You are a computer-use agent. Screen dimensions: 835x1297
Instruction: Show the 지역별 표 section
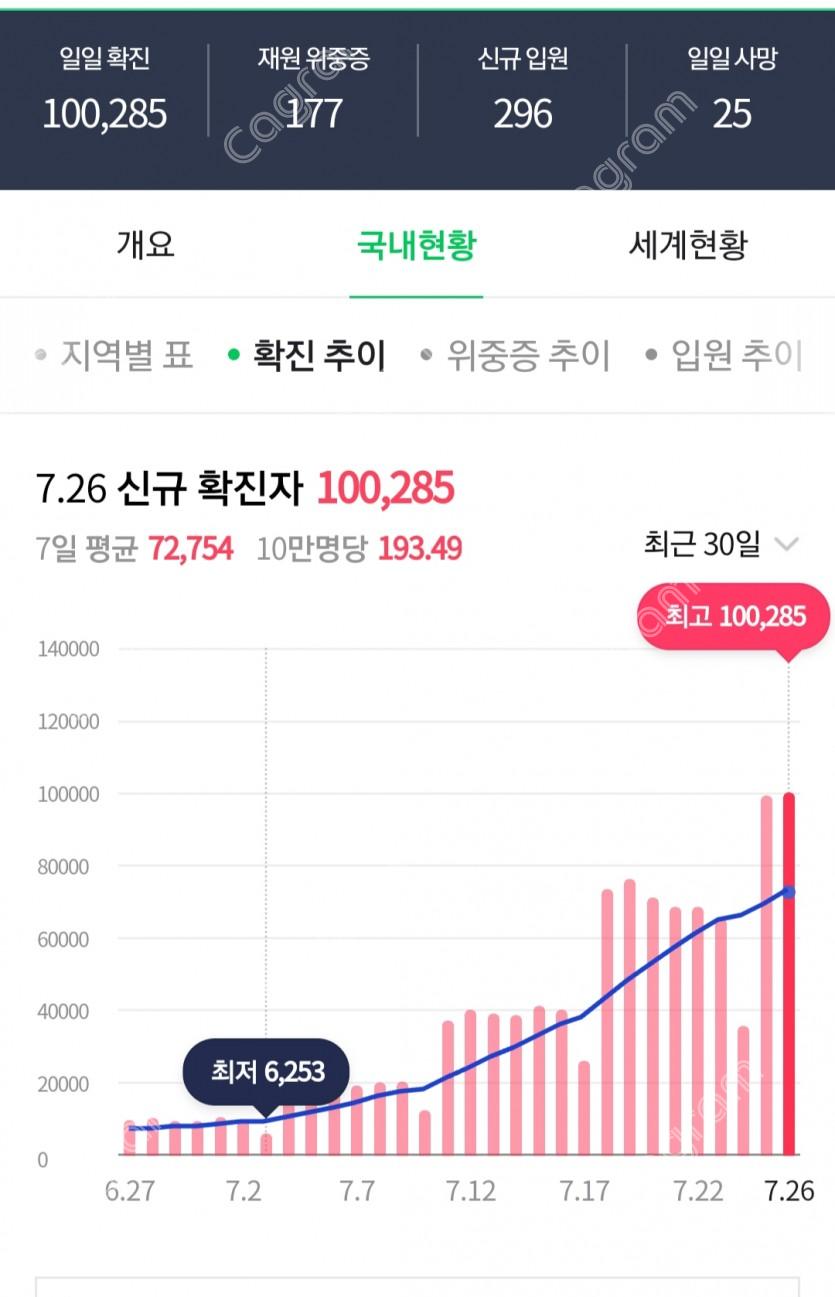pyautogui.click(x=126, y=355)
